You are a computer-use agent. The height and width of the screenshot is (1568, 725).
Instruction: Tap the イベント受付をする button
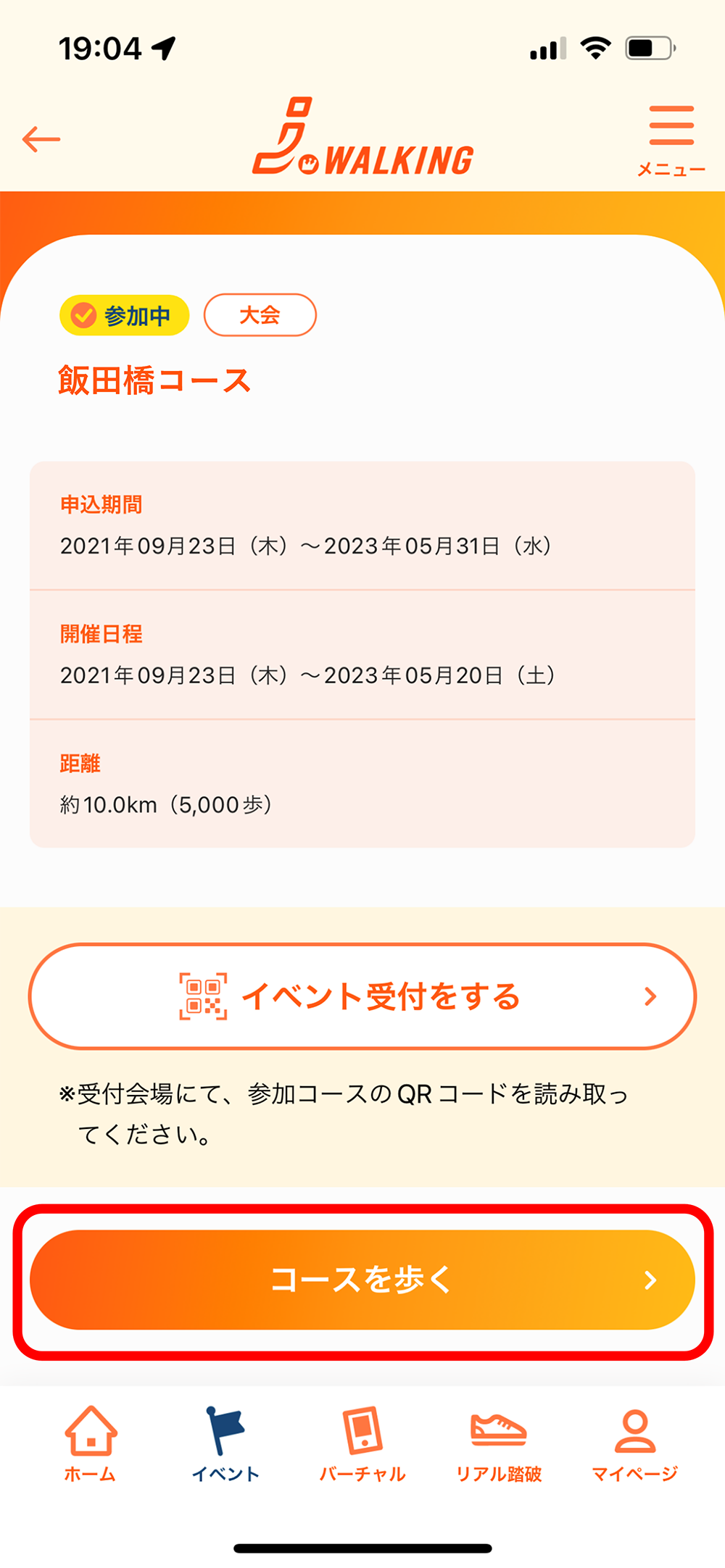pyautogui.click(x=362, y=996)
